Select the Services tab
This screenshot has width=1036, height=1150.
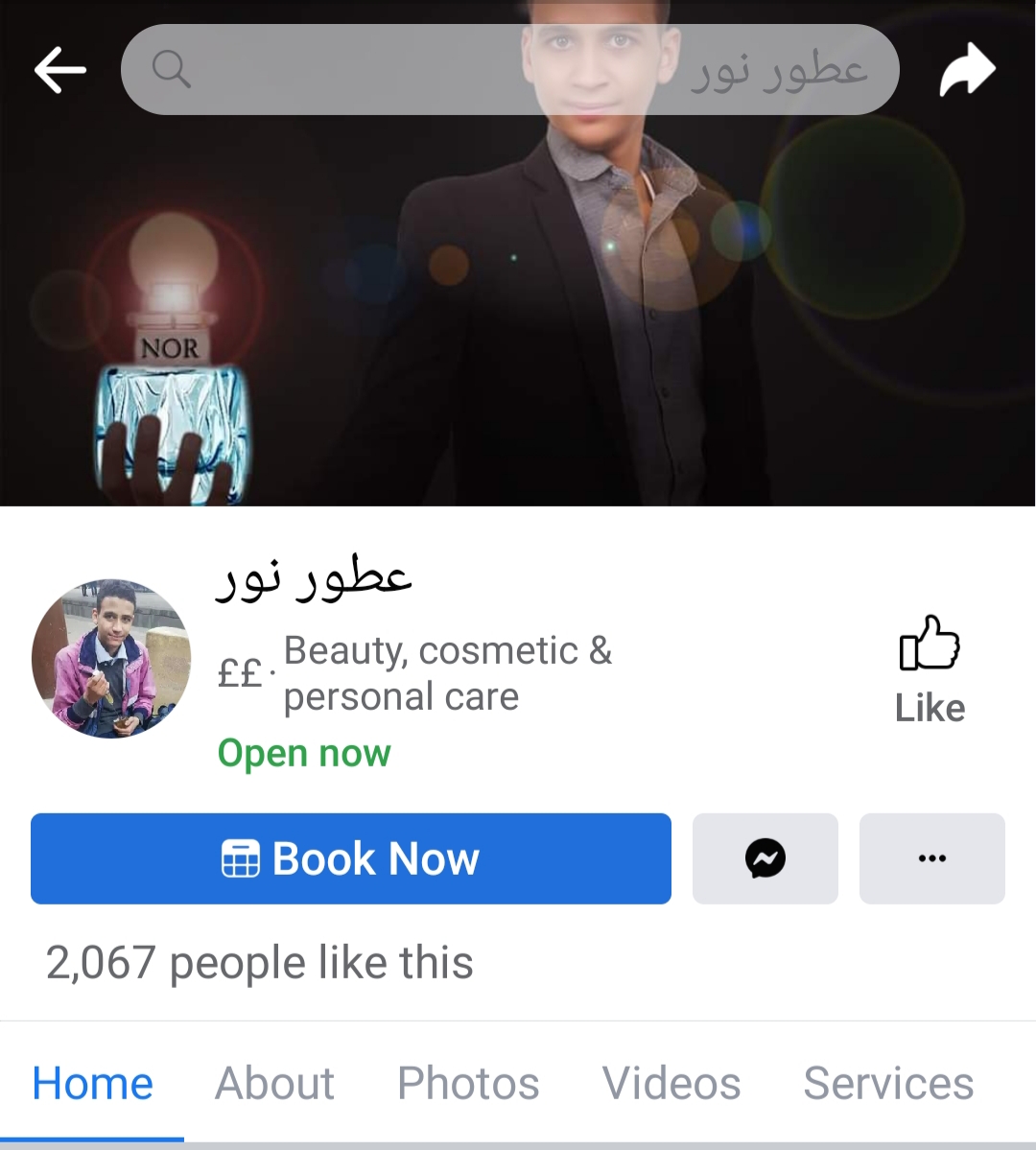[x=888, y=1084]
